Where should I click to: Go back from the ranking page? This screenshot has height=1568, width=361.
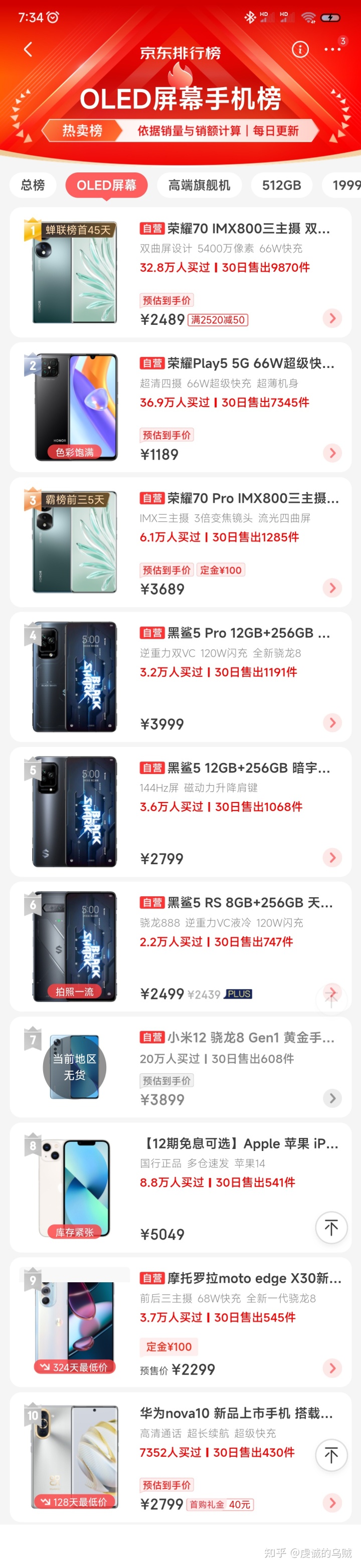(28, 49)
